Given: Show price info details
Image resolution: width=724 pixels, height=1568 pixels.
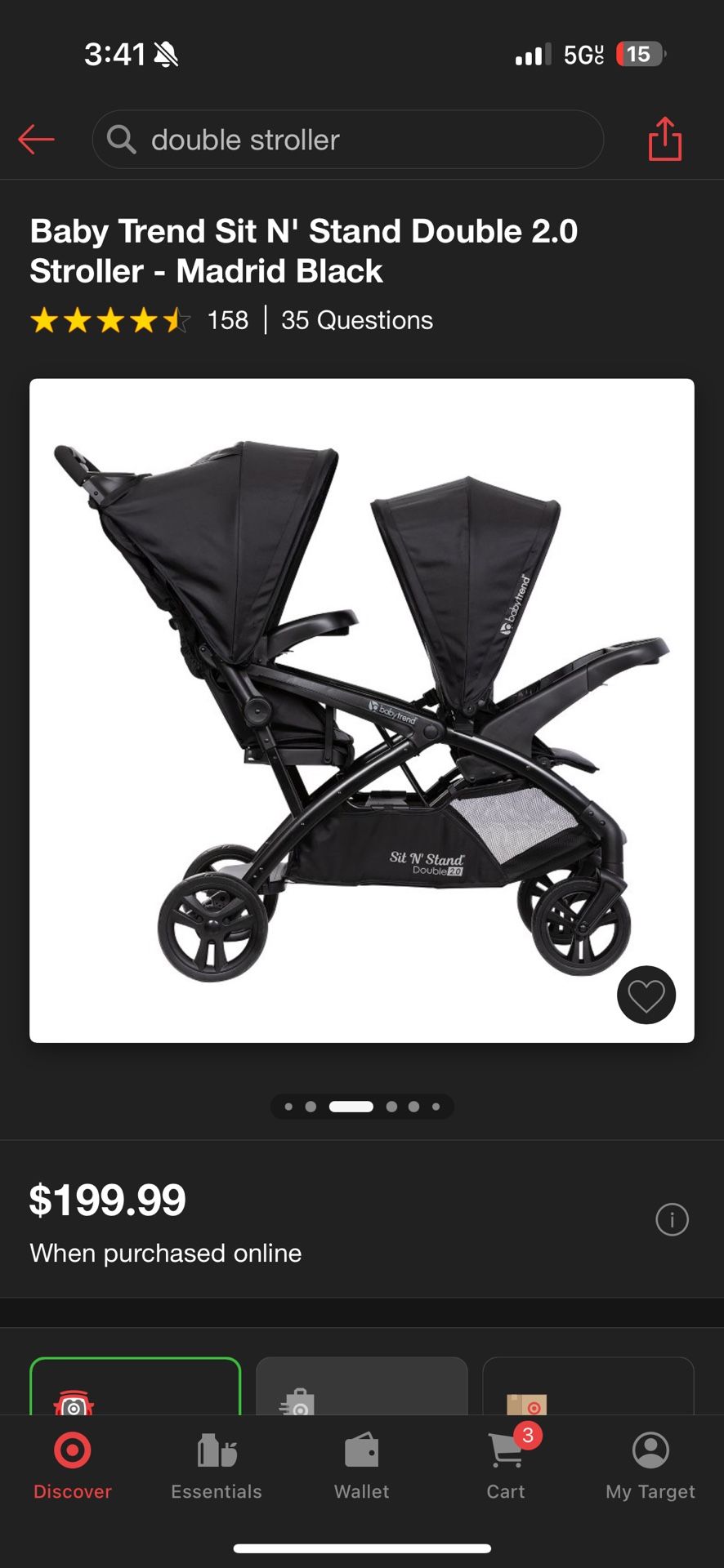Looking at the screenshot, I should pyautogui.click(x=672, y=1219).
